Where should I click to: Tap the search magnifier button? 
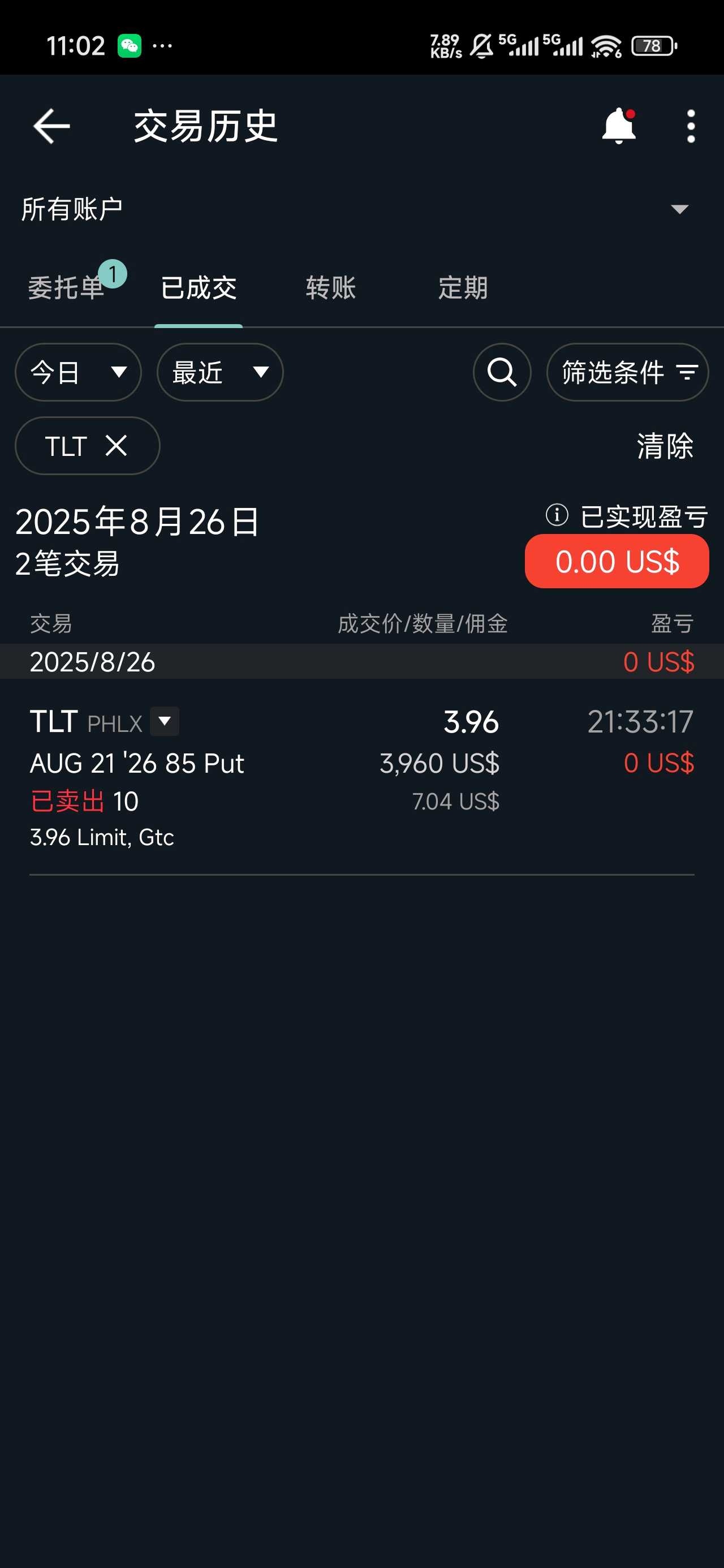coord(502,373)
